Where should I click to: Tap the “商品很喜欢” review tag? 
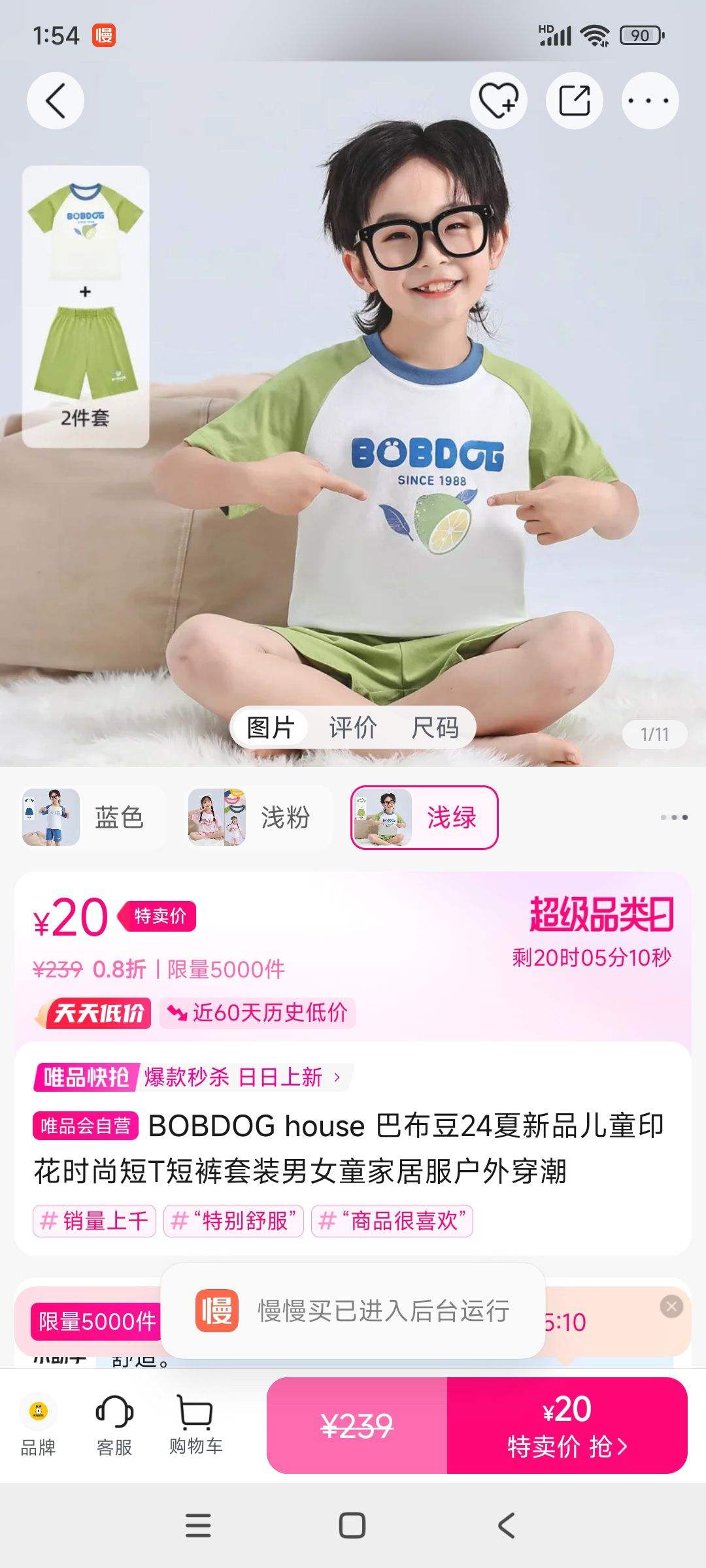coord(392,1221)
